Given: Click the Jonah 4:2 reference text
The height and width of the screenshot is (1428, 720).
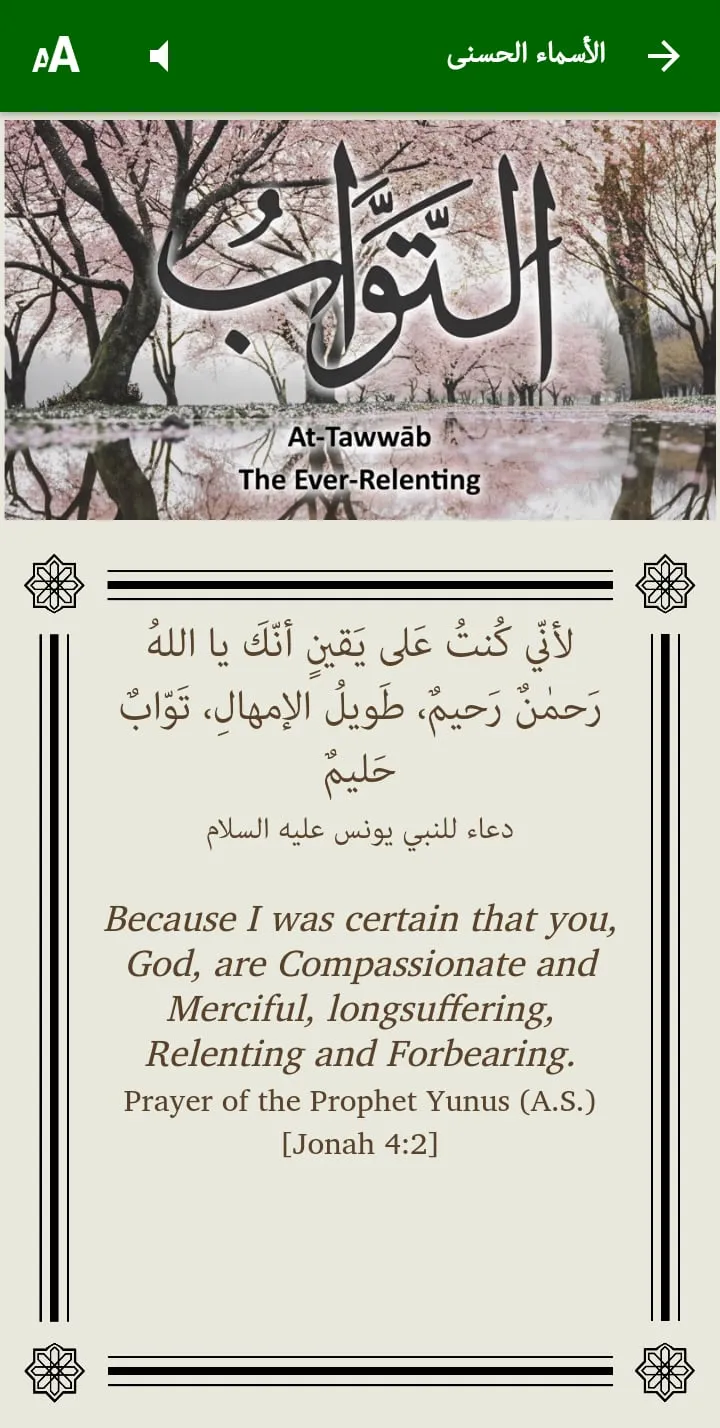Looking at the screenshot, I should pyautogui.click(x=360, y=1144).
